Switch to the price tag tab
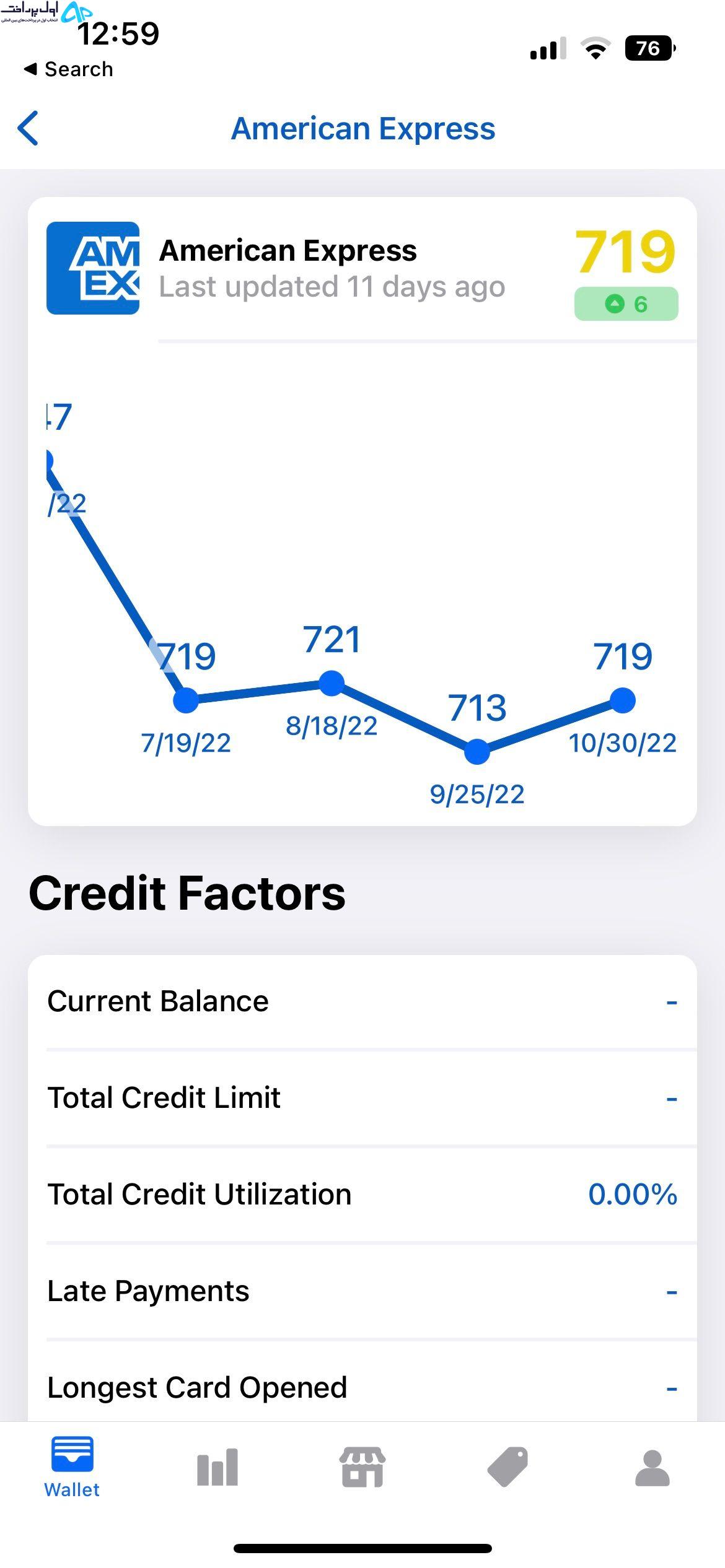Screen dimensions: 725x1568 click(x=507, y=1467)
